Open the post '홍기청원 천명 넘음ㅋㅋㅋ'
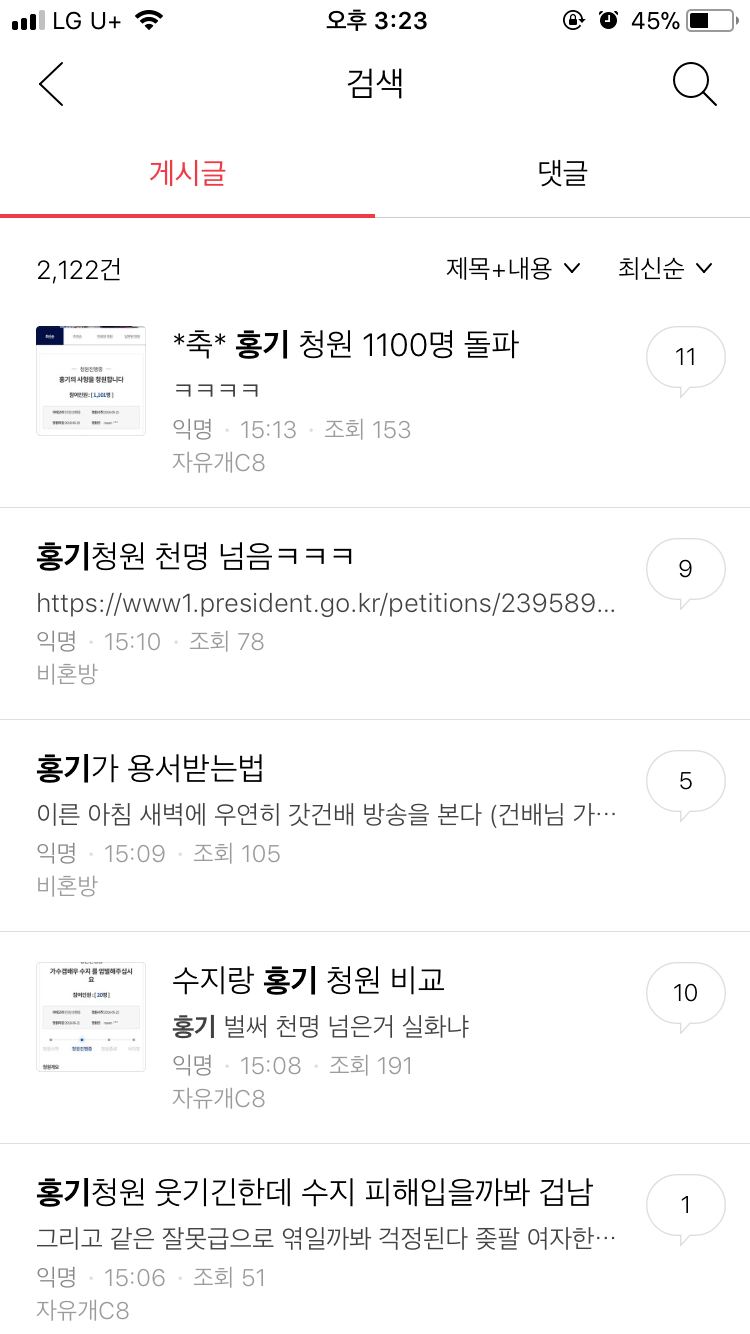750x1334 pixels. (196, 557)
